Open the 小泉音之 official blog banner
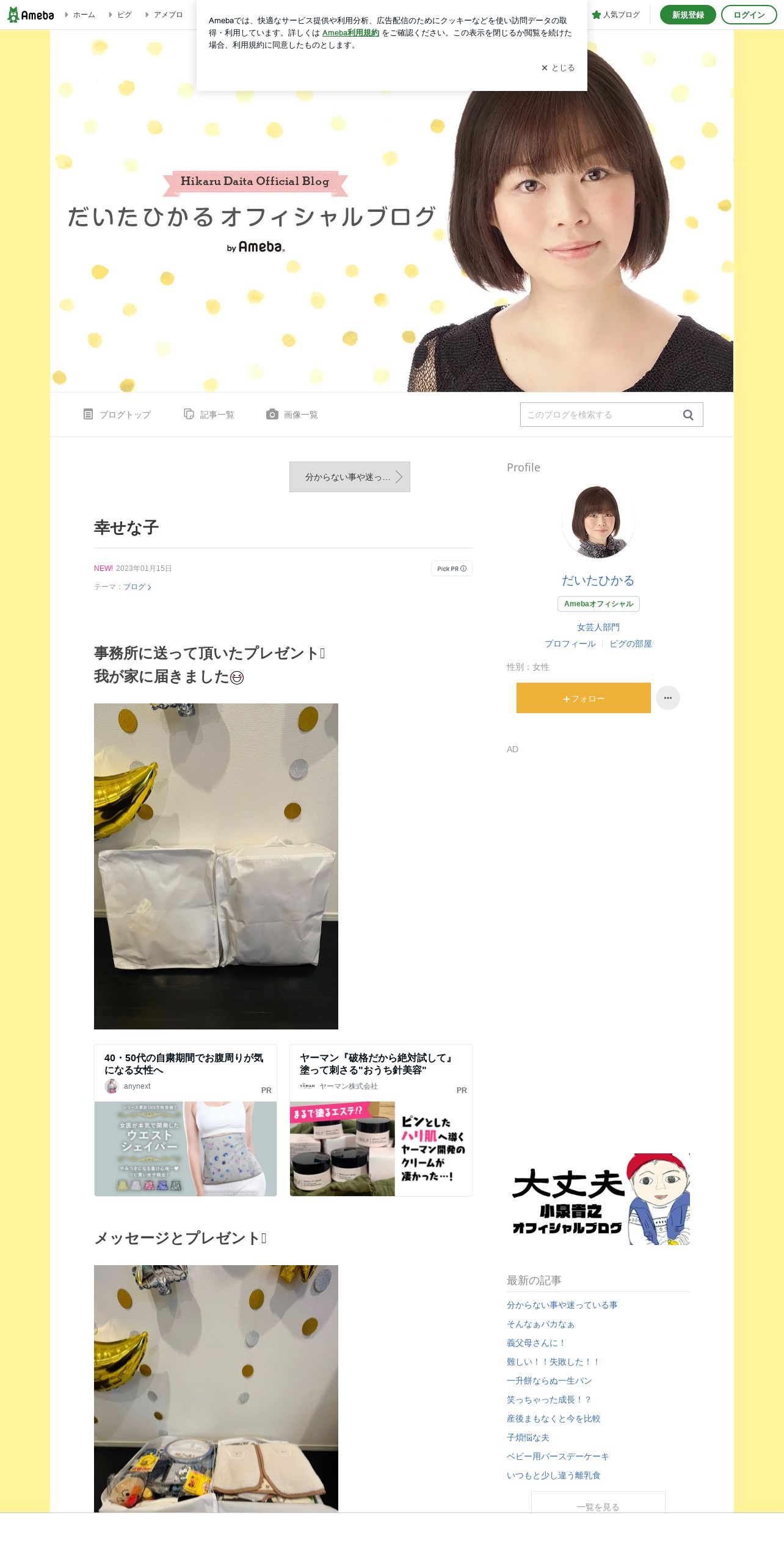 598,1199
